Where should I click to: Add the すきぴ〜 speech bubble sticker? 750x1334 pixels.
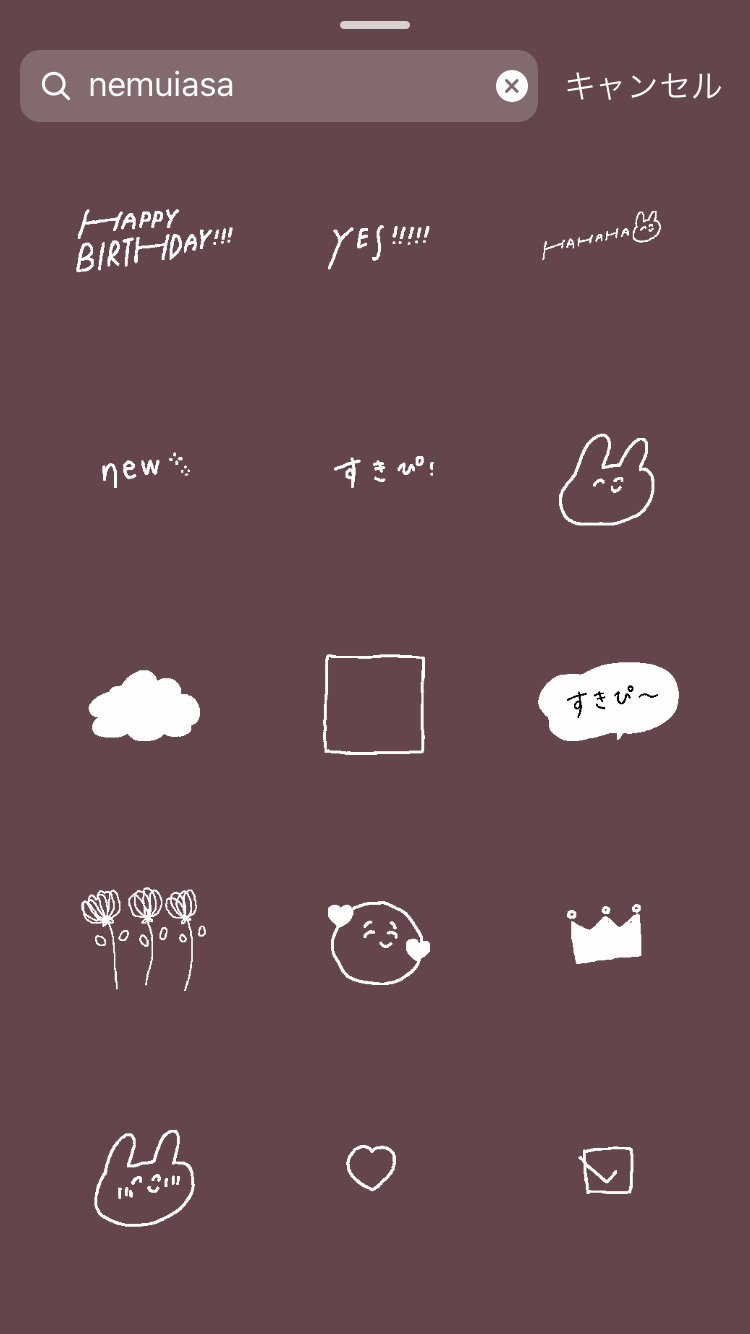click(609, 701)
